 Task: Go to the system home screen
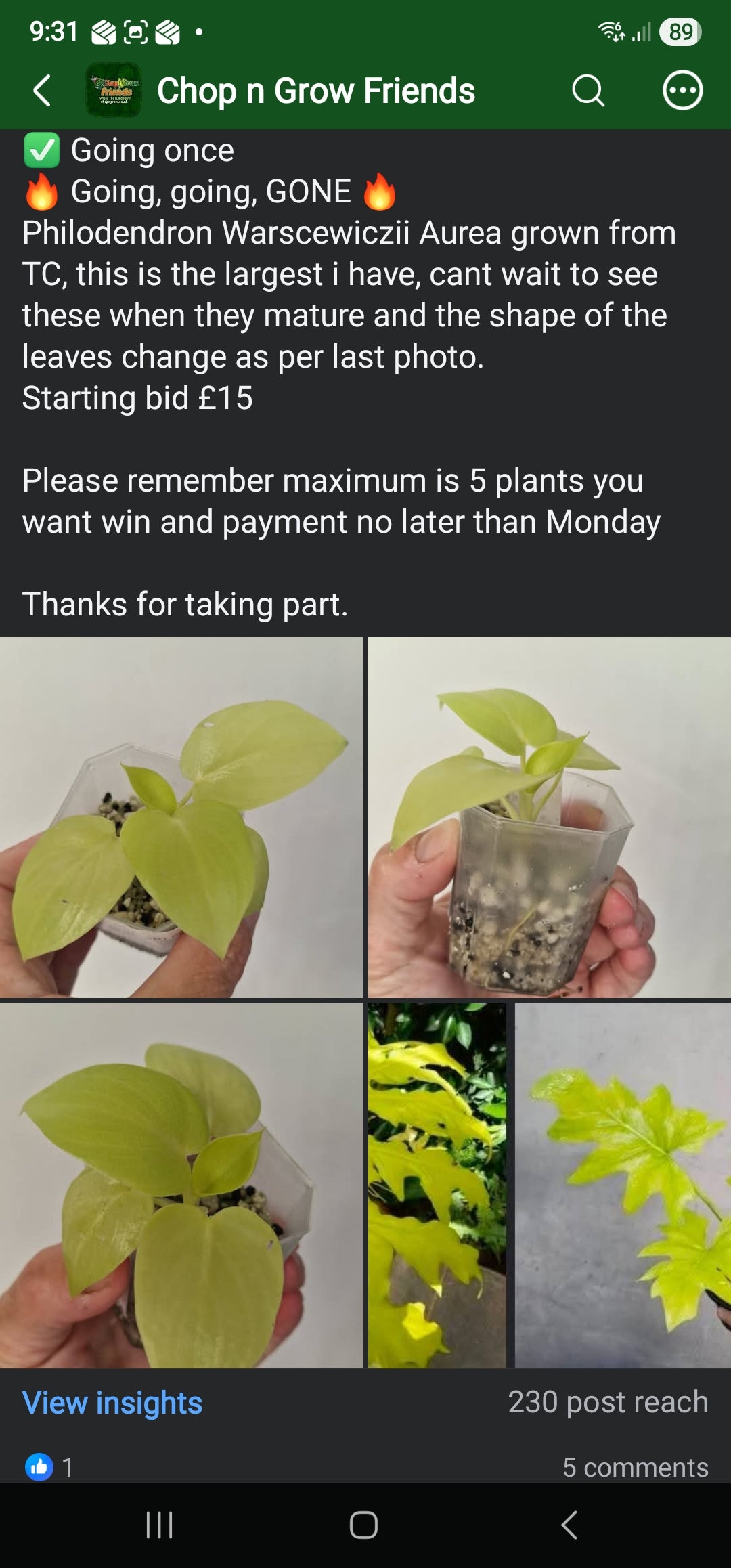coord(363,1525)
